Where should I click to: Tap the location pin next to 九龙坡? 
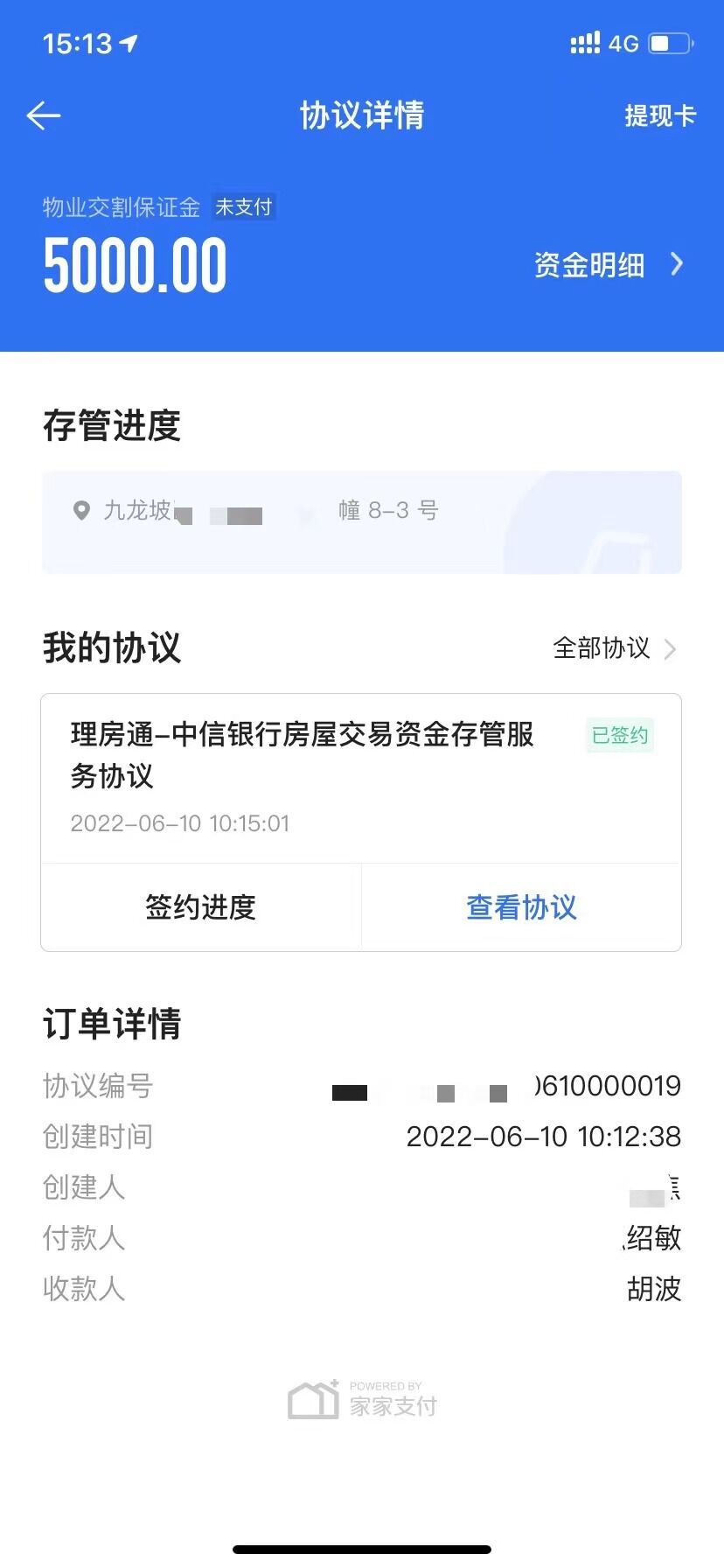click(x=82, y=511)
